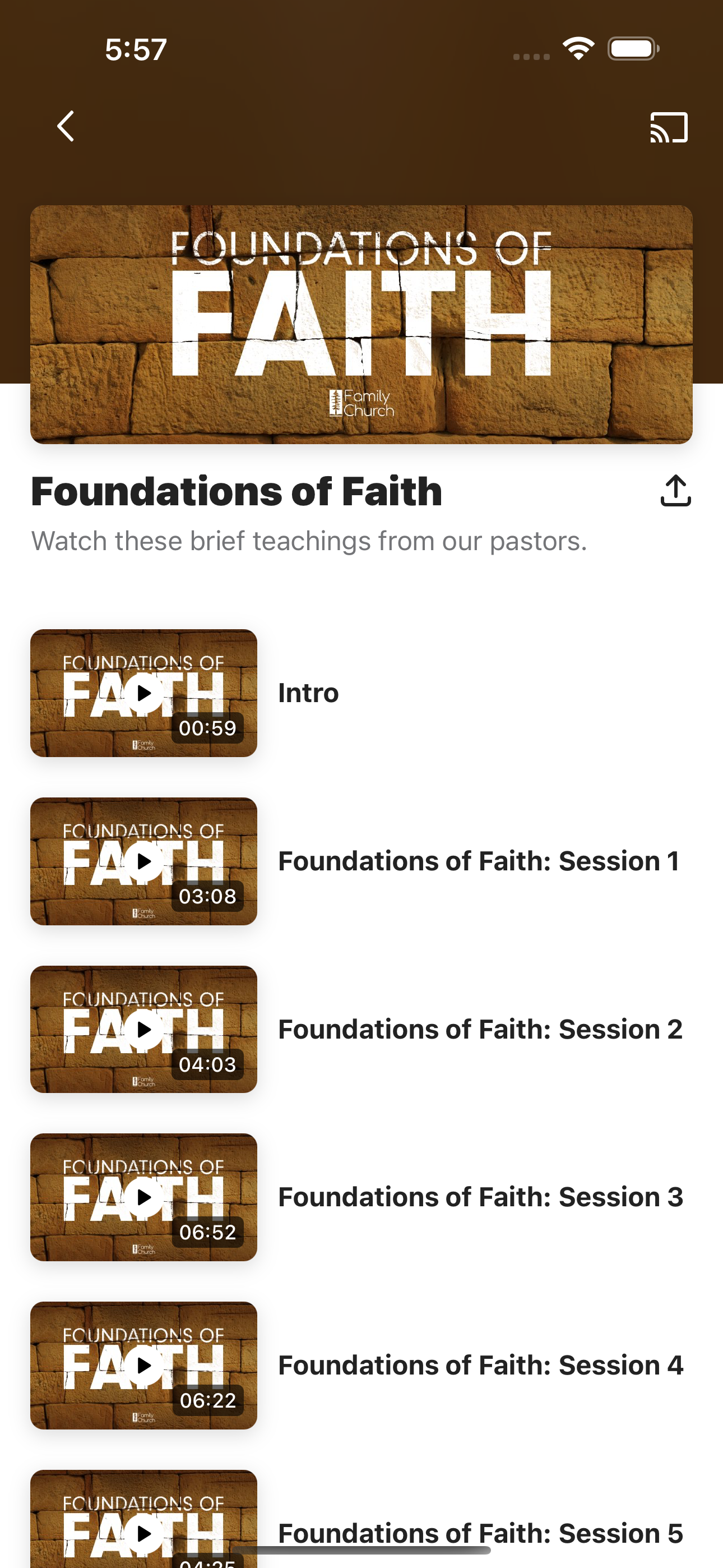Tap the Chromecast cast icon
The height and width of the screenshot is (1568, 723).
(x=668, y=127)
